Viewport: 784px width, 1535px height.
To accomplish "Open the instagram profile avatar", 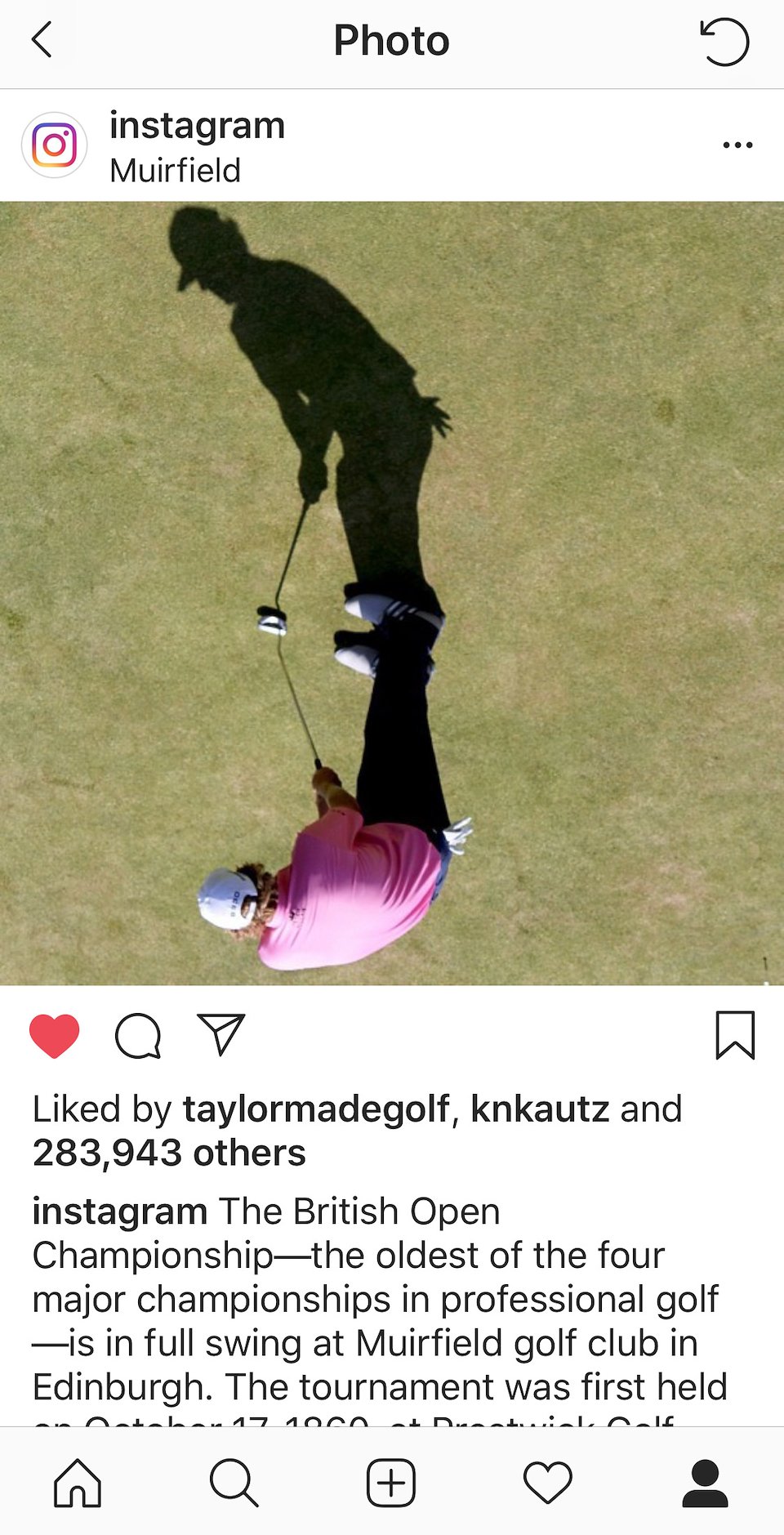I will click(54, 145).
